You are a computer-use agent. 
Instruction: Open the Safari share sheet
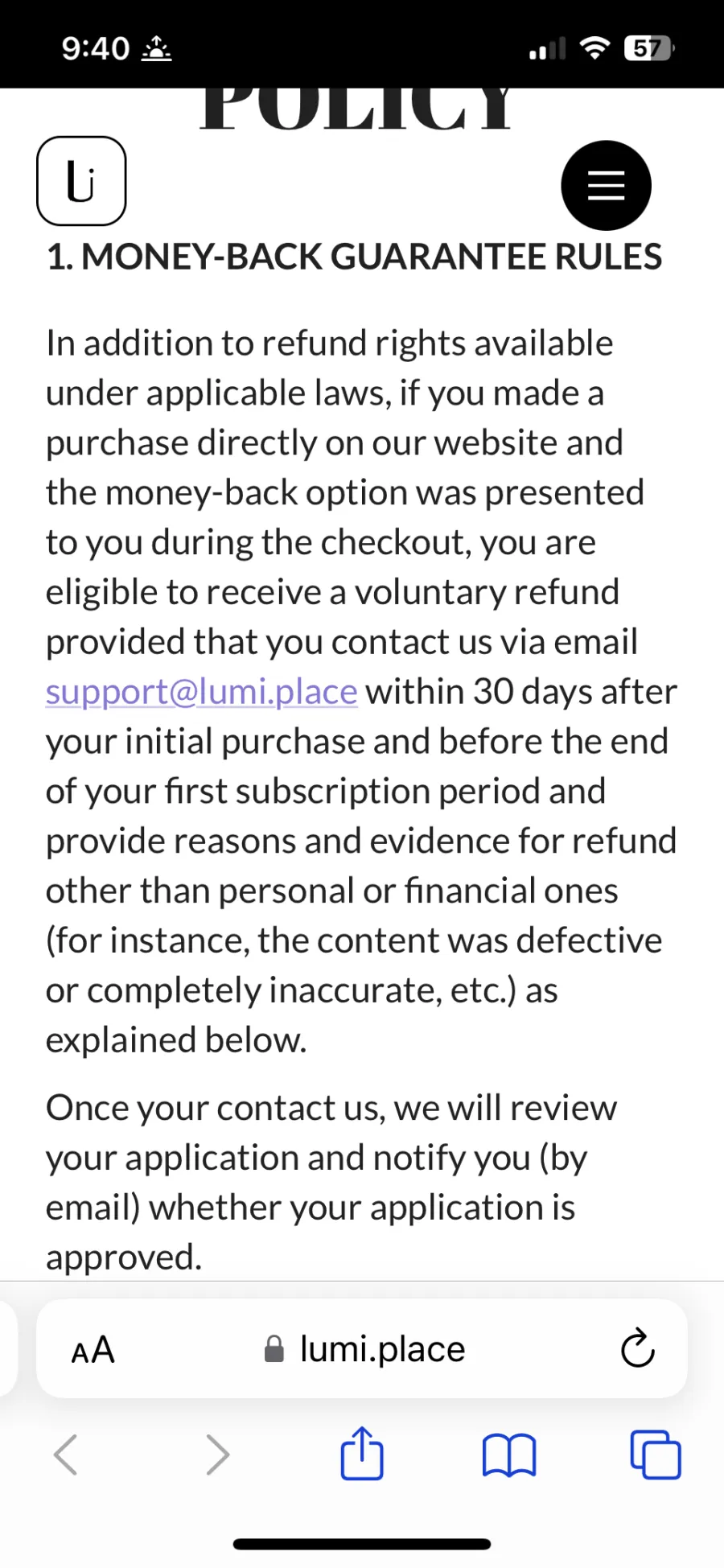coord(362,1453)
